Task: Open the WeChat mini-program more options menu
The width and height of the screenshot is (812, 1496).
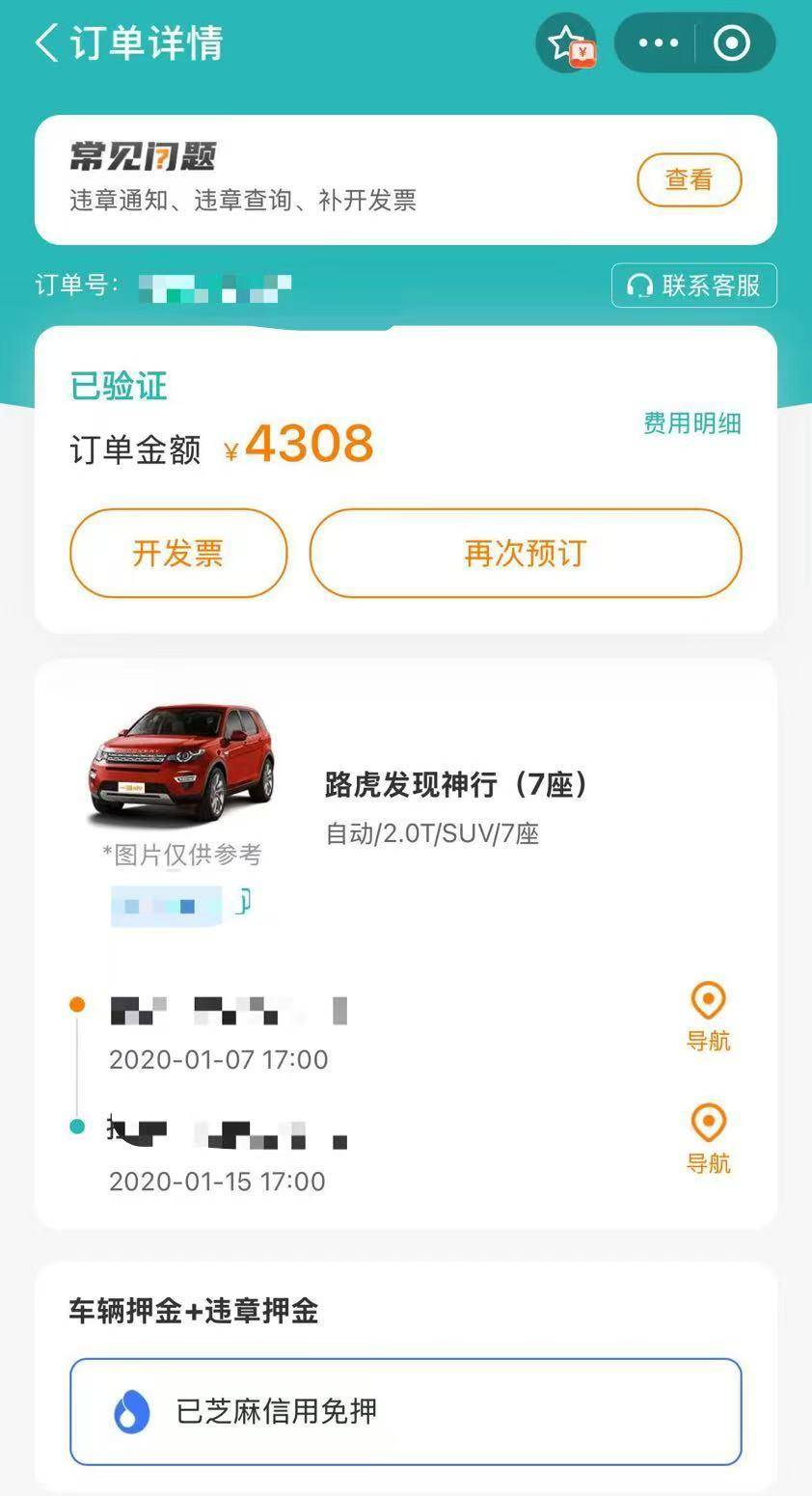Action: pos(657,42)
